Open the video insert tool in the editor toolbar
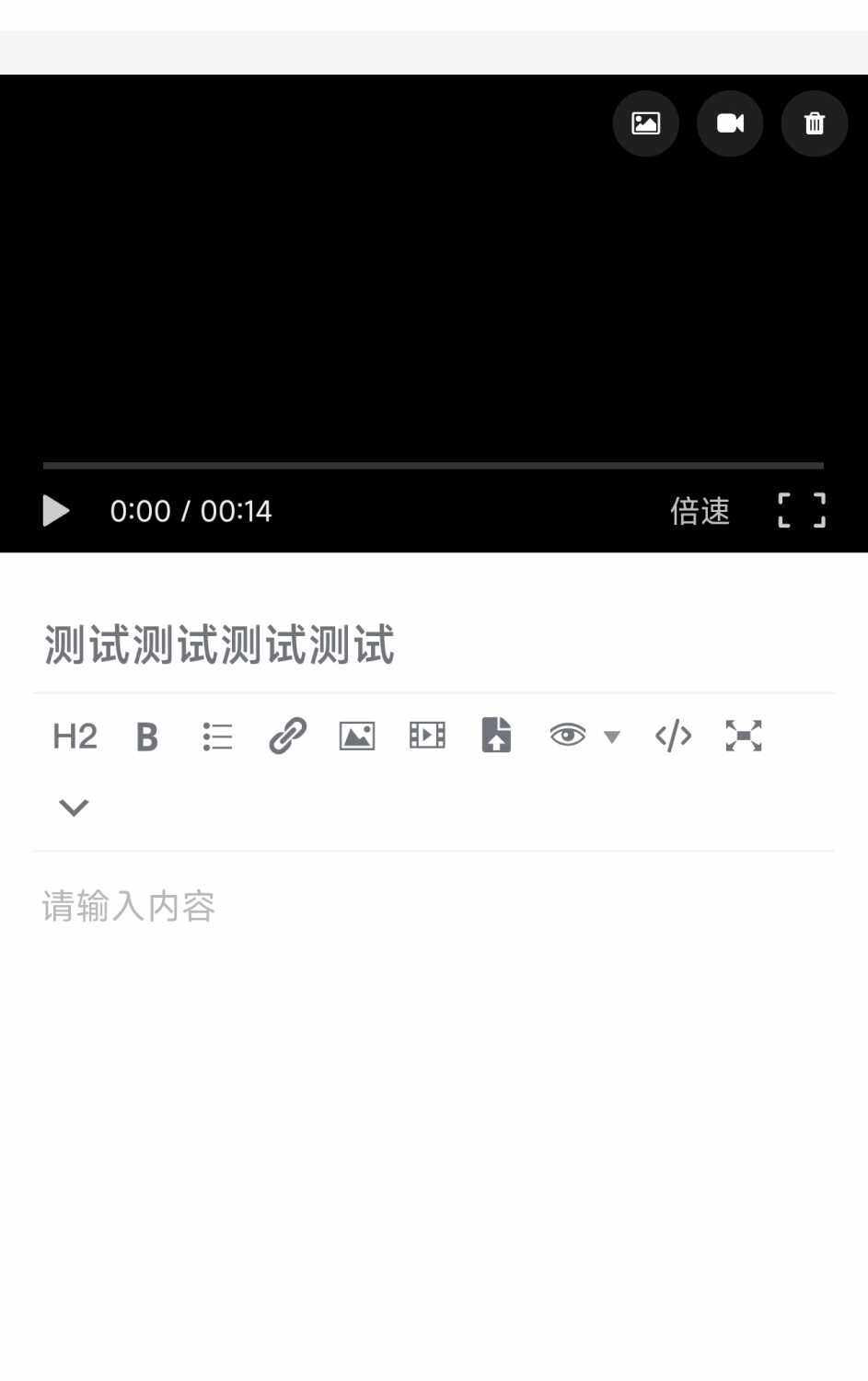 [426, 736]
